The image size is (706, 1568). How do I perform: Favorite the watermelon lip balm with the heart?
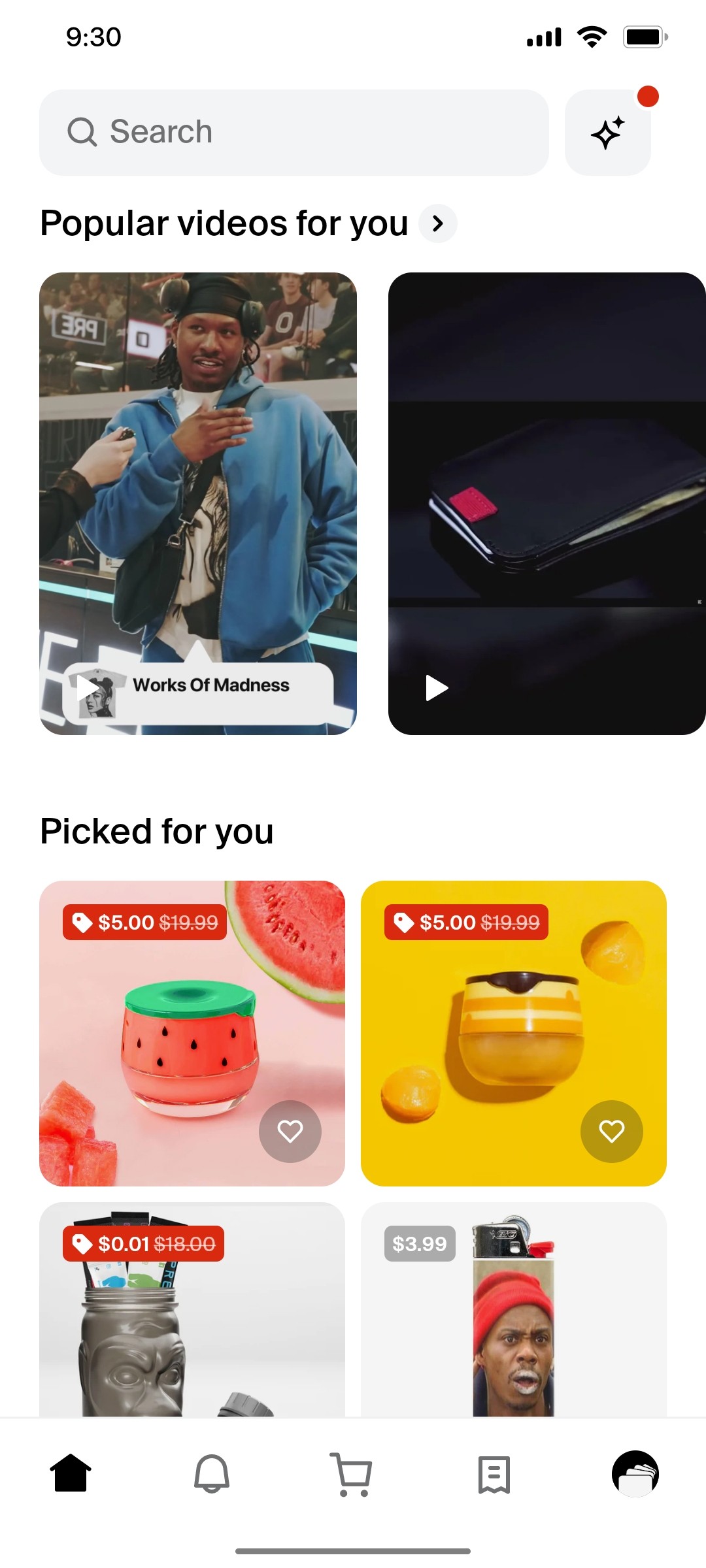(x=290, y=1132)
